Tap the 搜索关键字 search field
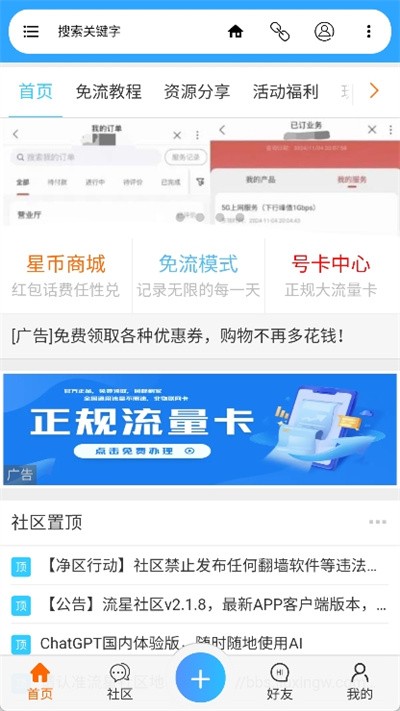The height and width of the screenshot is (711, 400). coord(89,31)
